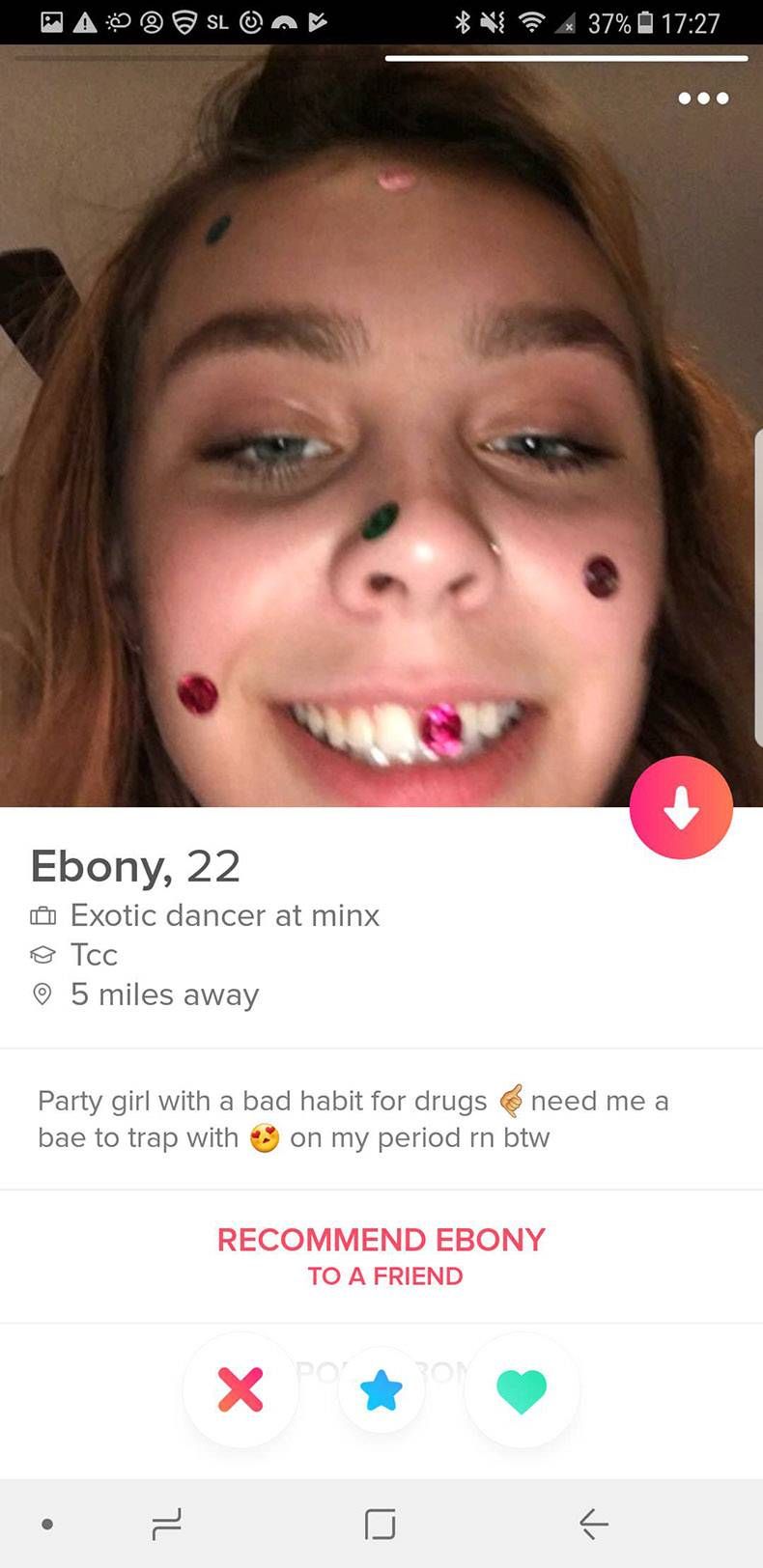
Task: Recommend Ebony to a friend
Action: pos(381,1256)
